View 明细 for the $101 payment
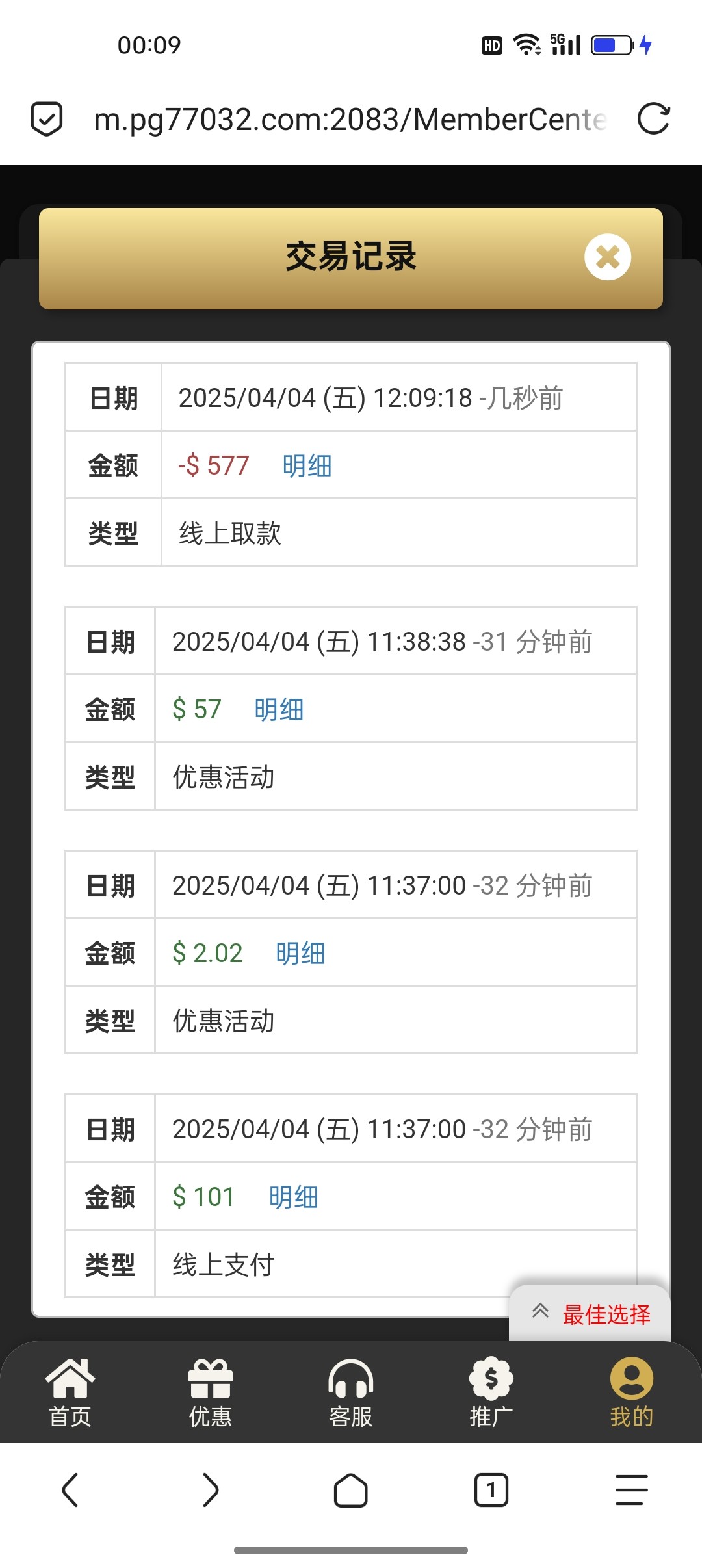The height and width of the screenshot is (1568, 702). 294,1197
